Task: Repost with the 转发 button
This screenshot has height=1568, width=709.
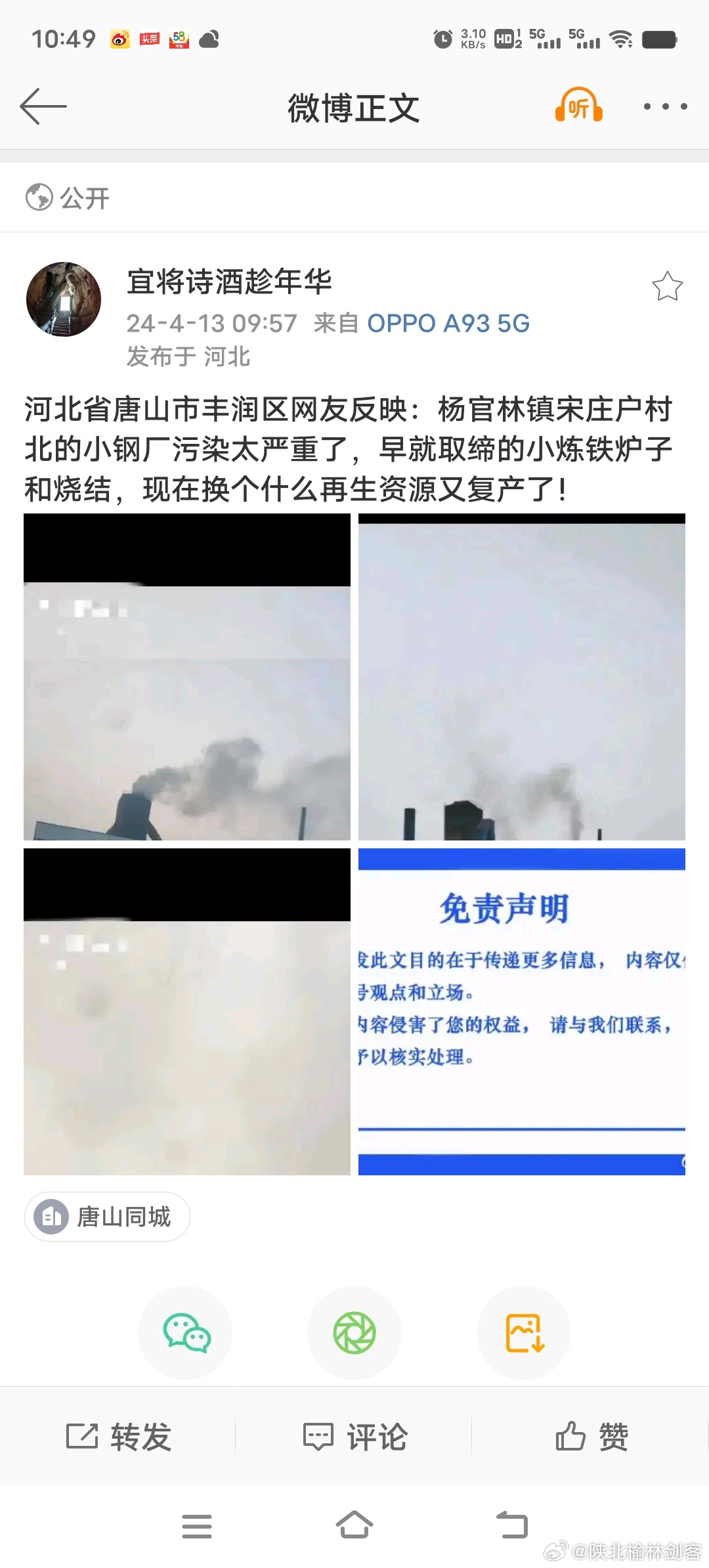Action: click(x=118, y=1436)
